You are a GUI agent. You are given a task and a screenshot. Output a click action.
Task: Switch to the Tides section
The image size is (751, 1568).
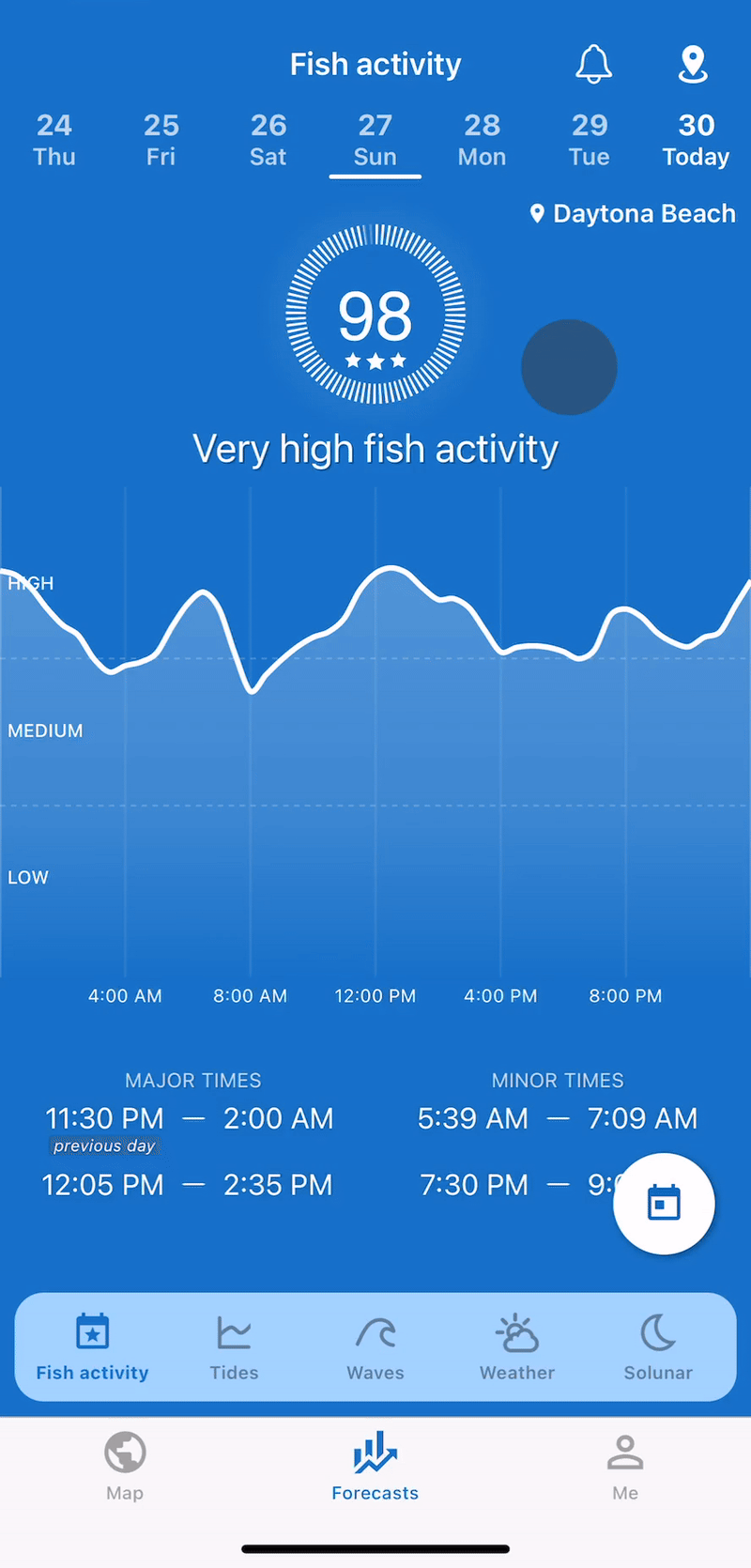[234, 1347]
